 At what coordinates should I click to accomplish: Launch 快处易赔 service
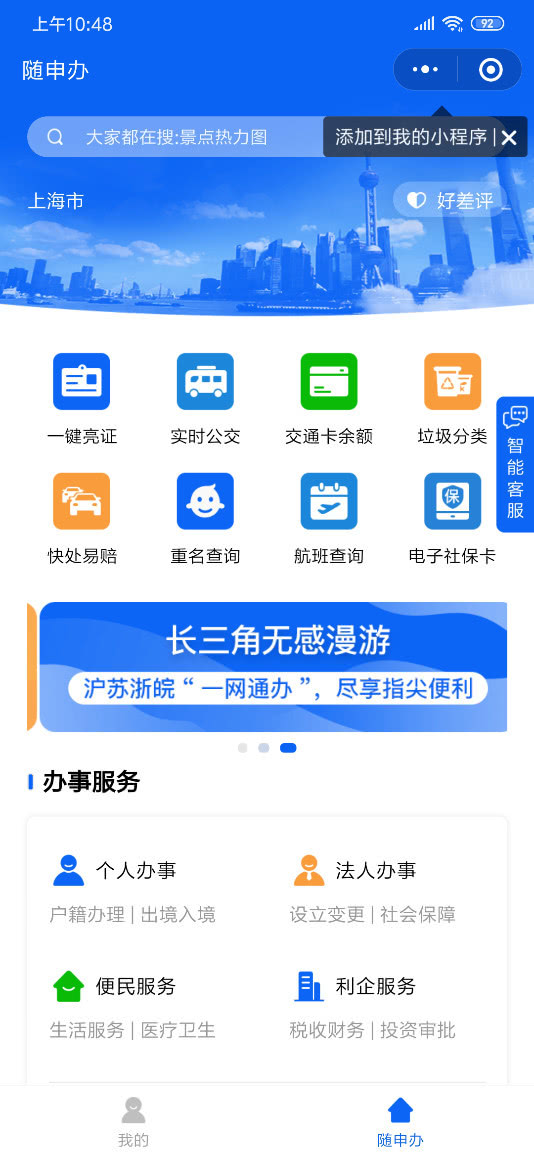click(x=82, y=519)
